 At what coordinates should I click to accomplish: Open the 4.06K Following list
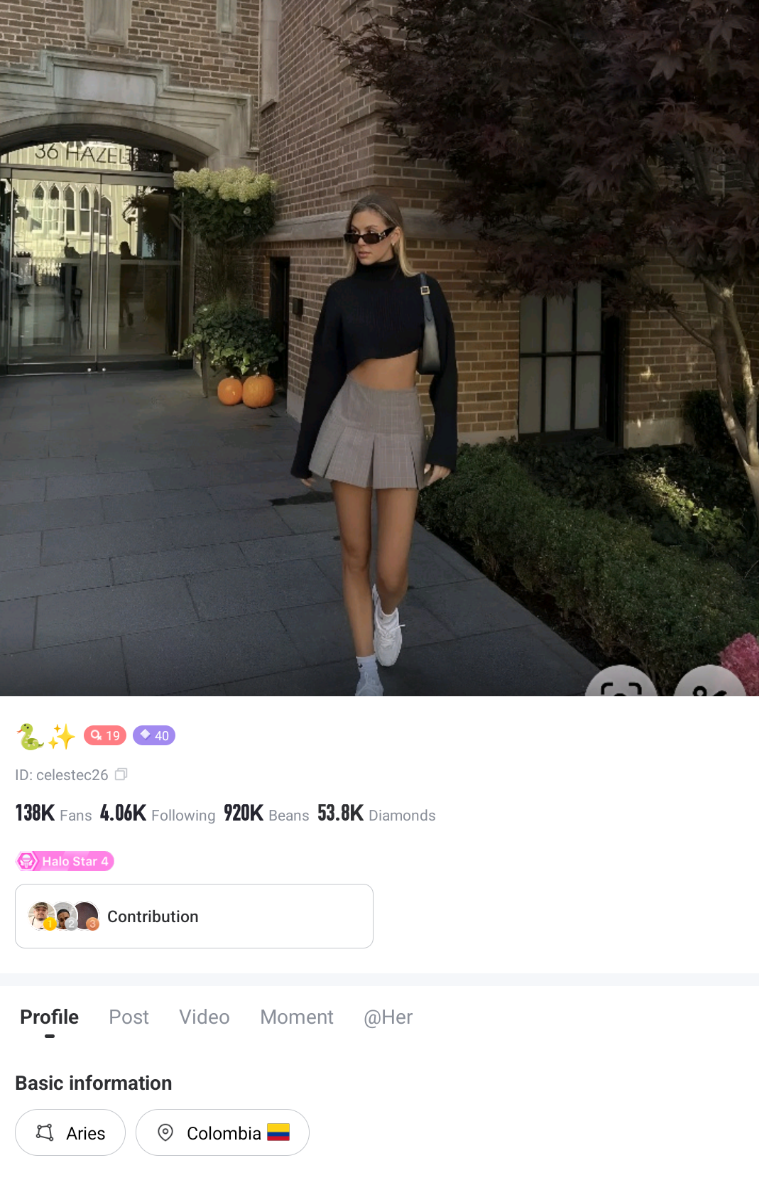point(157,814)
